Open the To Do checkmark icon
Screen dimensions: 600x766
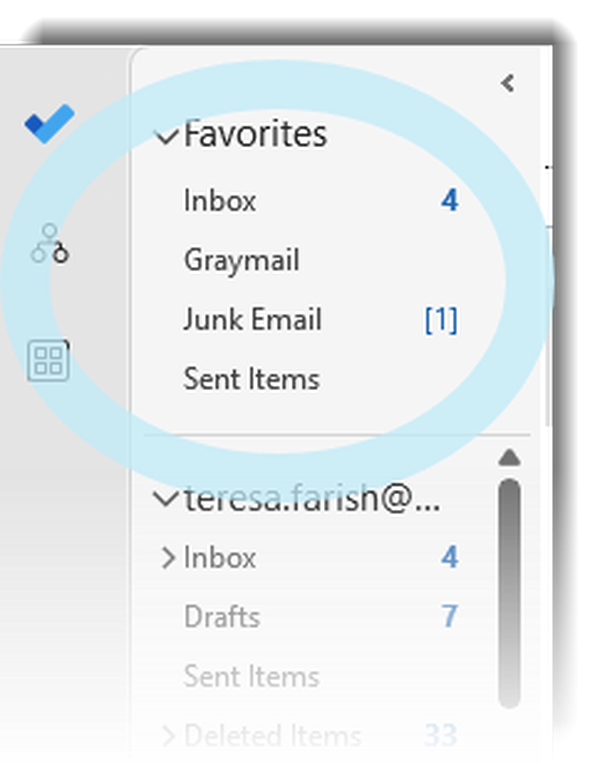[x=49, y=124]
